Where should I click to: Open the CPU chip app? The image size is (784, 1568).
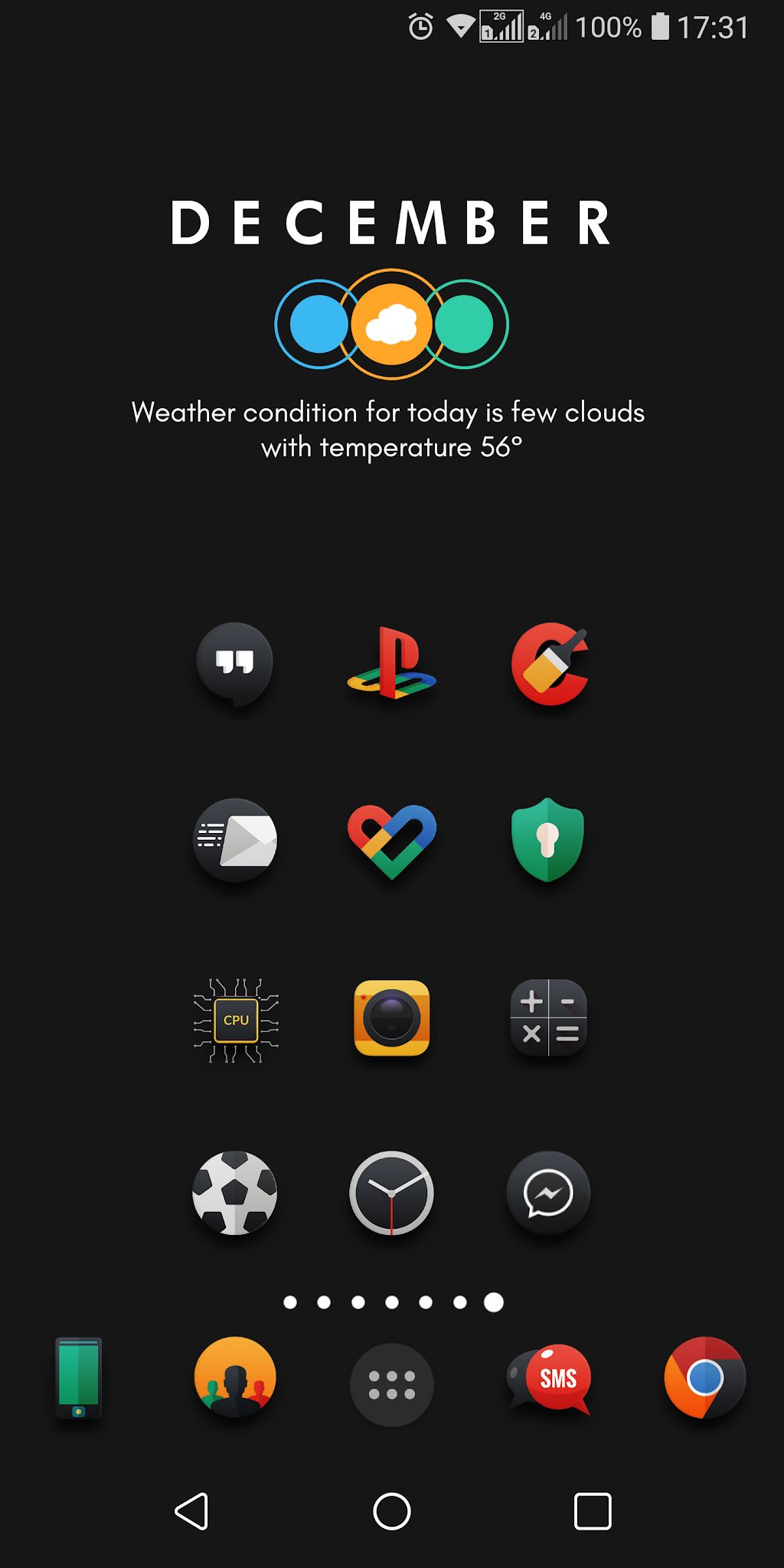click(236, 1020)
